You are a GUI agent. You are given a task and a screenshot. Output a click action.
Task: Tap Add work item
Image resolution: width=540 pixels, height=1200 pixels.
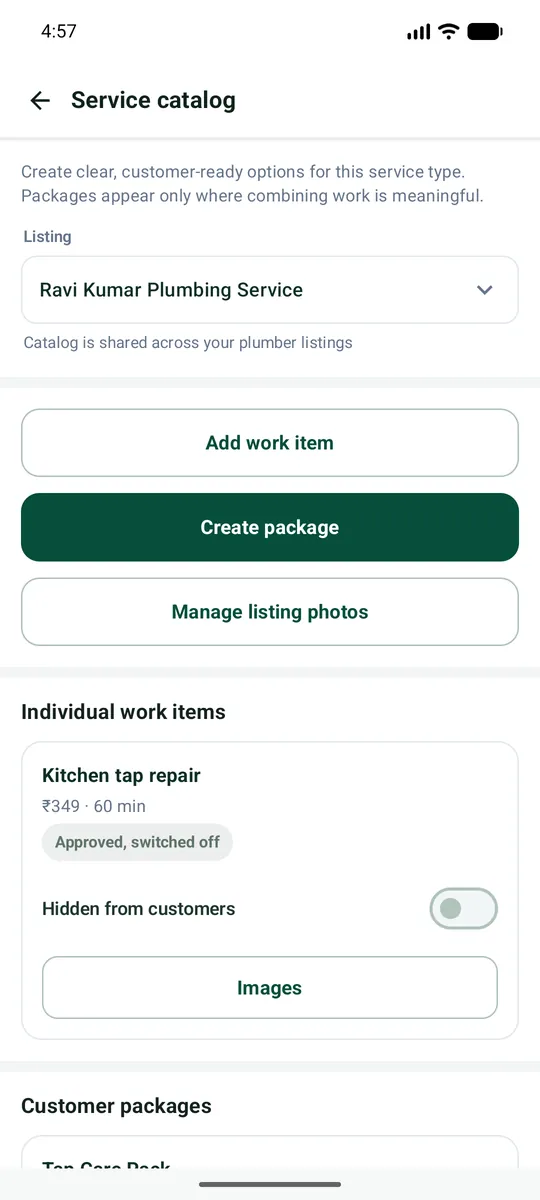270,443
